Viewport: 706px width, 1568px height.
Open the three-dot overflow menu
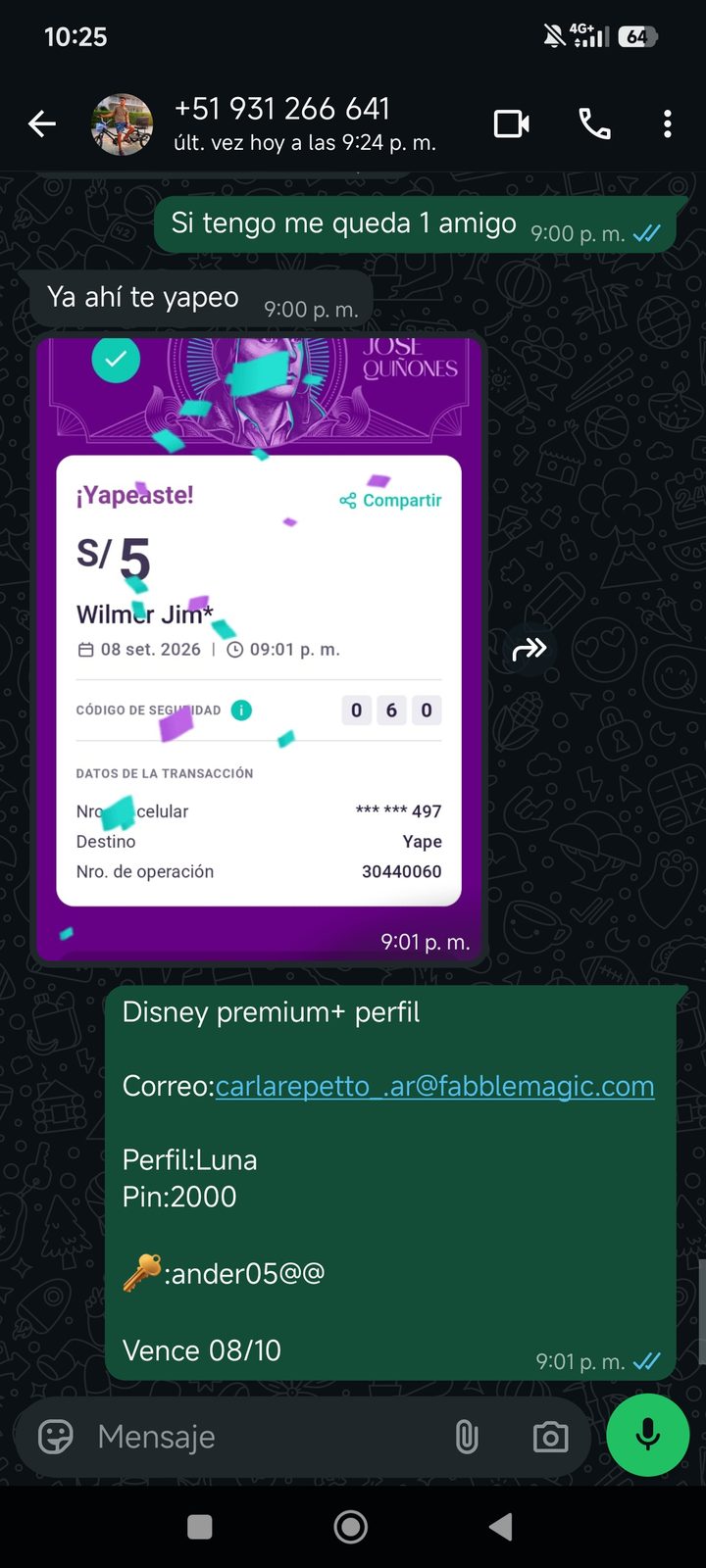tap(668, 123)
